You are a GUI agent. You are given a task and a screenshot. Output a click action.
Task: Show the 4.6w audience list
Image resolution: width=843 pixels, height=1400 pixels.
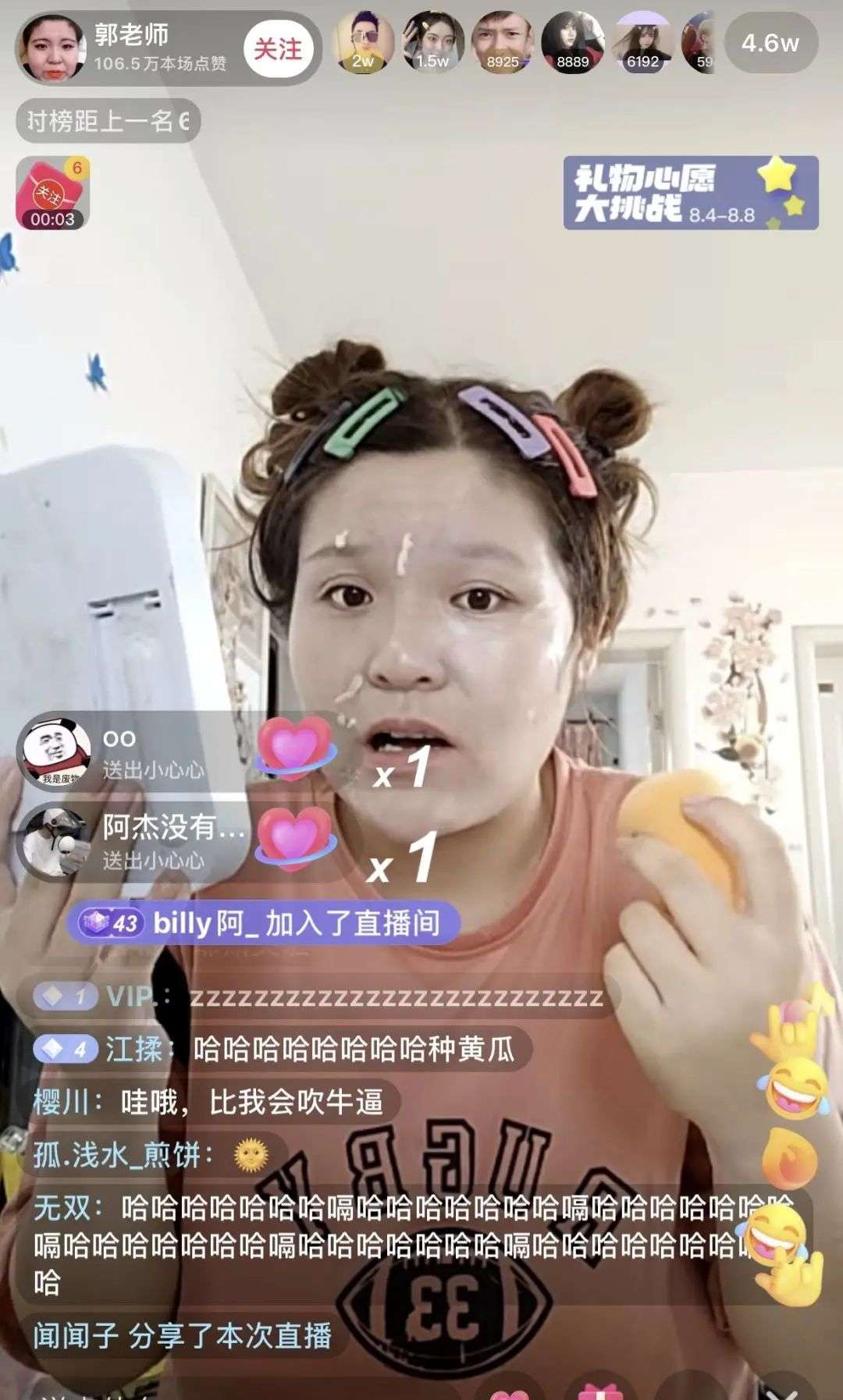click(x=770, y=44)
